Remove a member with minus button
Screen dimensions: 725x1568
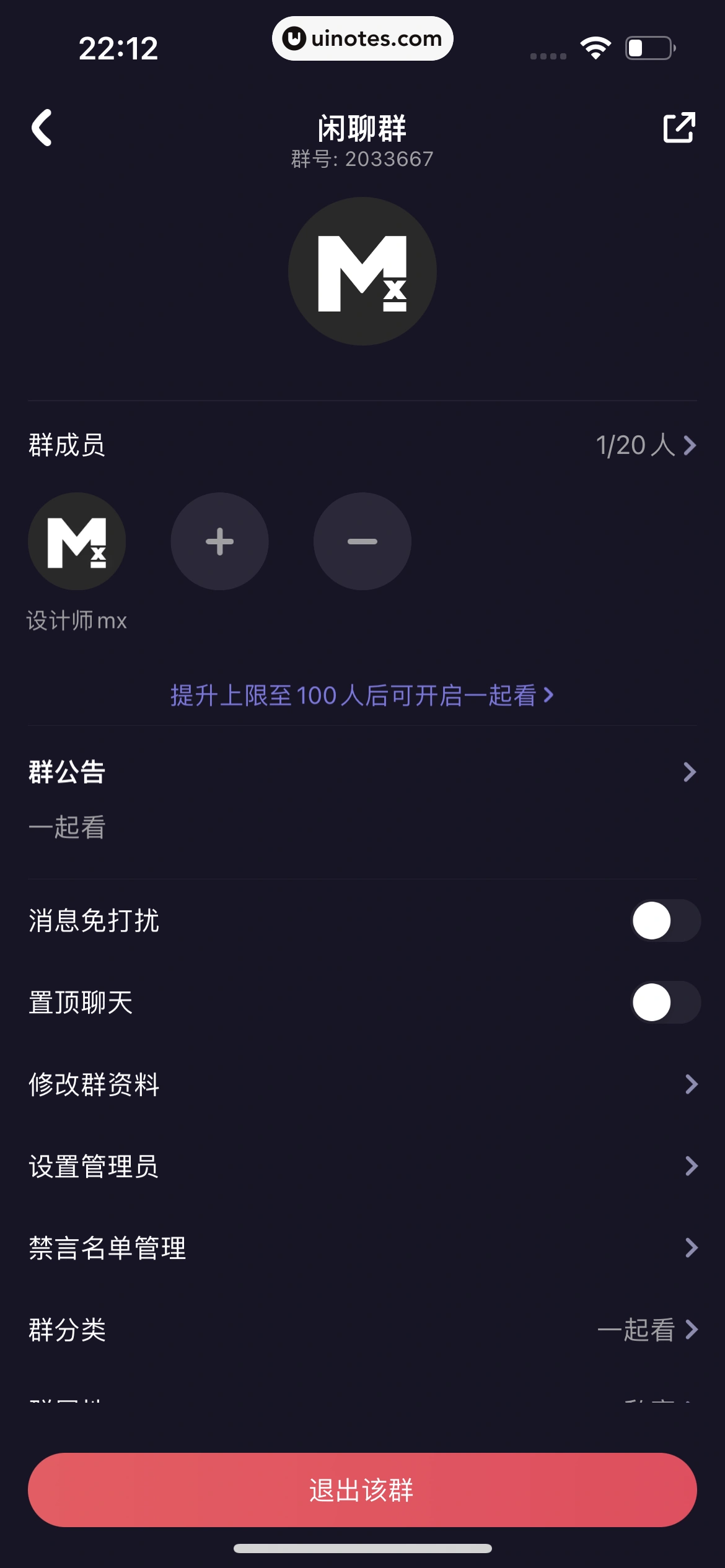click(x=362, y=541)
